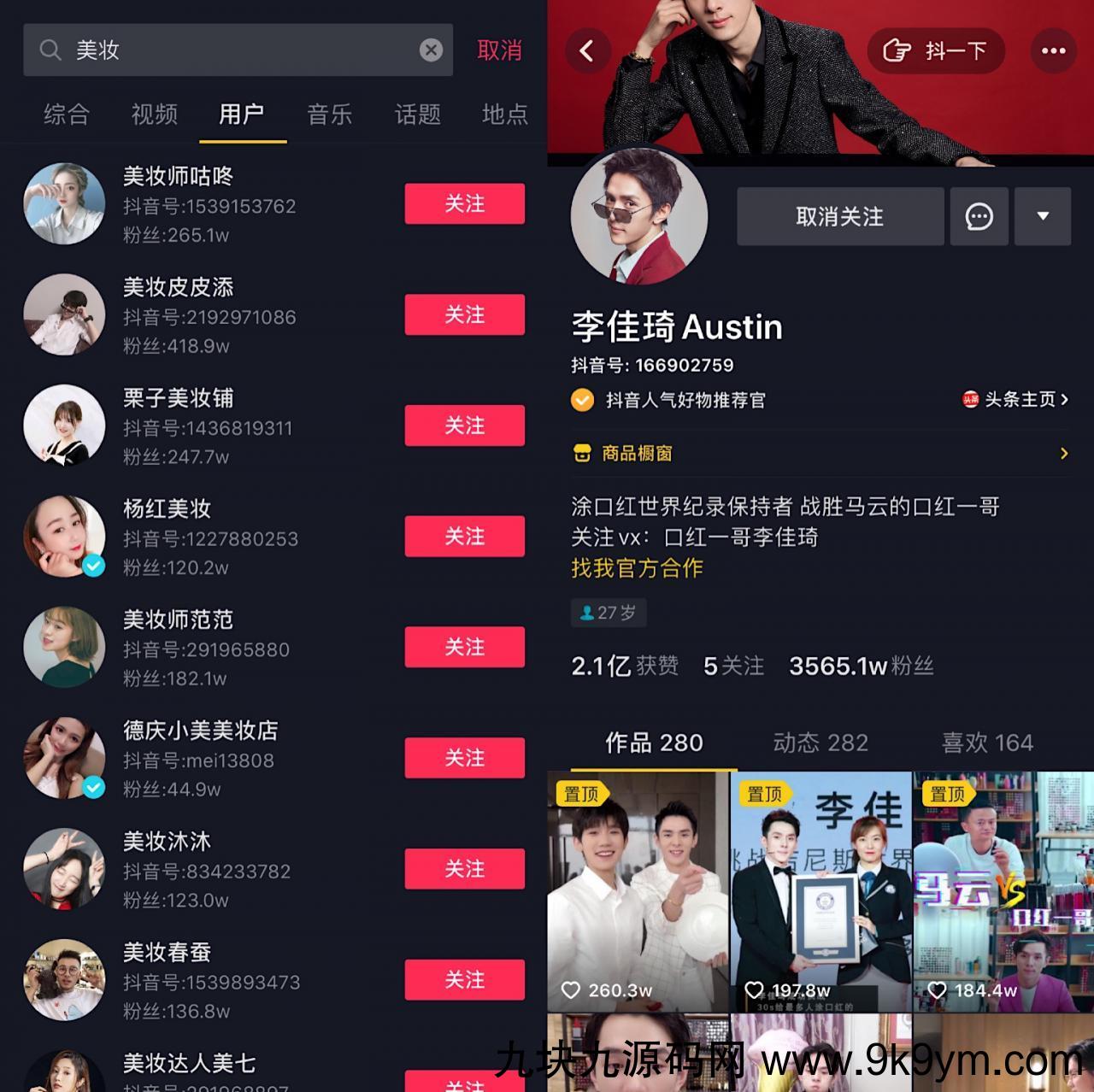Select the 话题 tab
This screenshot has width=1094, height=1092.
[x=418, y=114]
